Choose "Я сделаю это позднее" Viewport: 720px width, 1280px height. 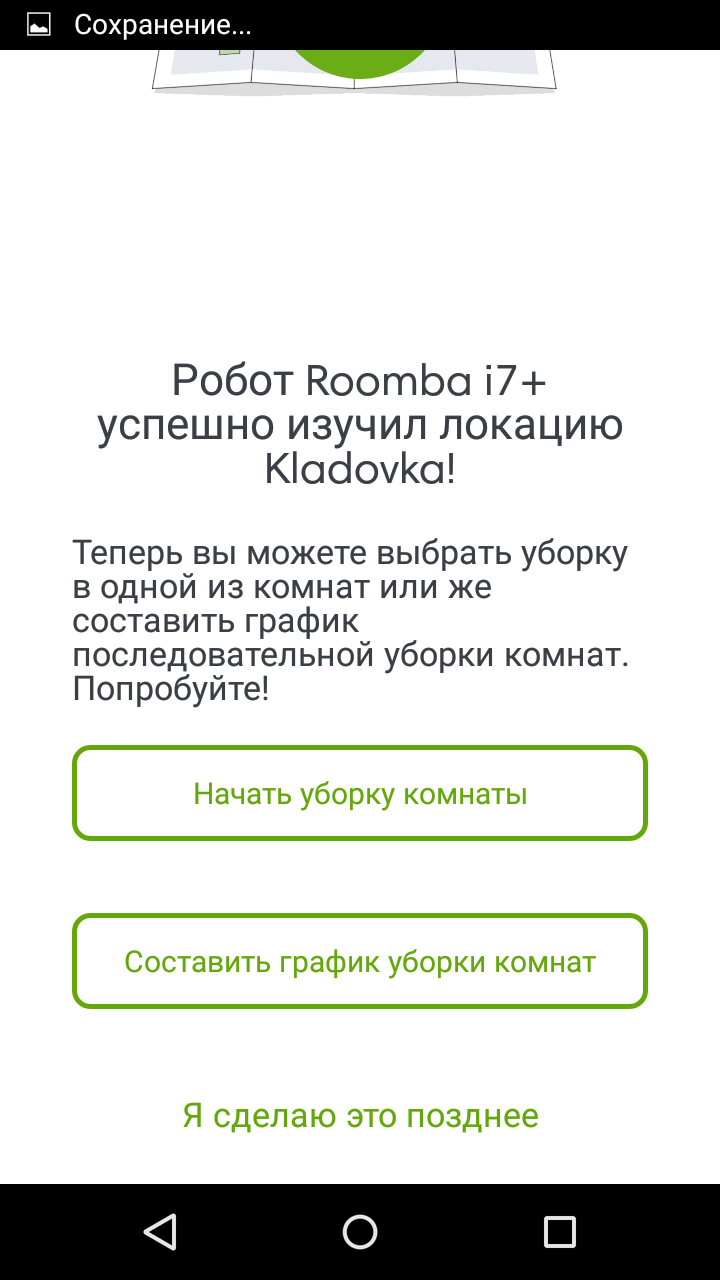(360, 1115)
